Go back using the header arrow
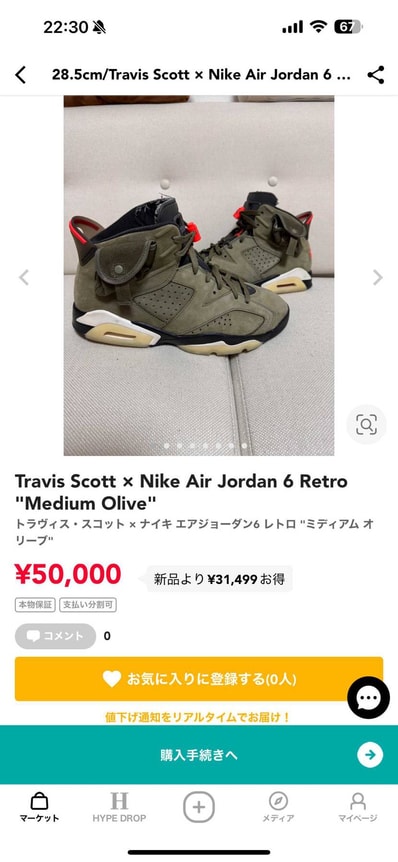Screen dimensions: 398x862 coord(20,75)
